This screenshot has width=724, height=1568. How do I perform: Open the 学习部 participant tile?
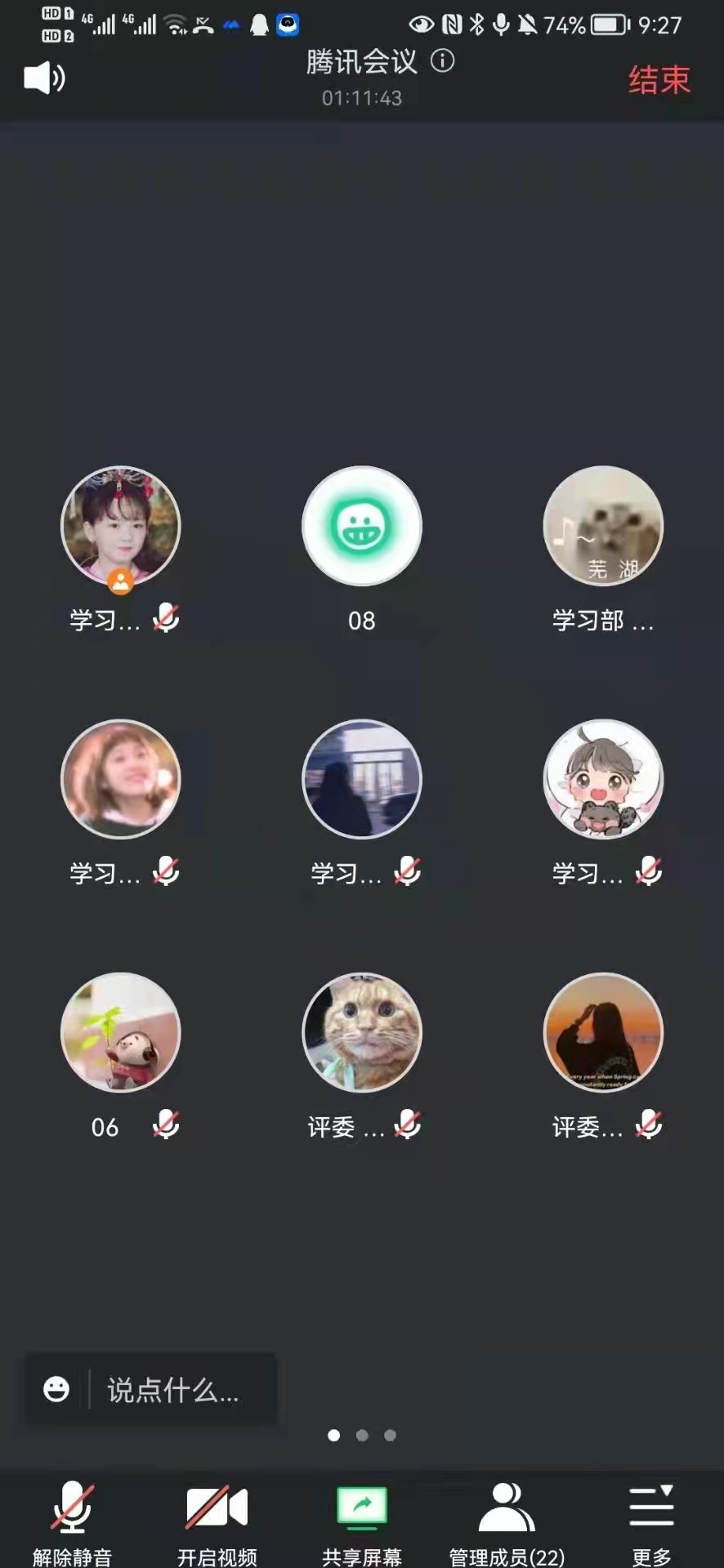[x=603, y=527]
